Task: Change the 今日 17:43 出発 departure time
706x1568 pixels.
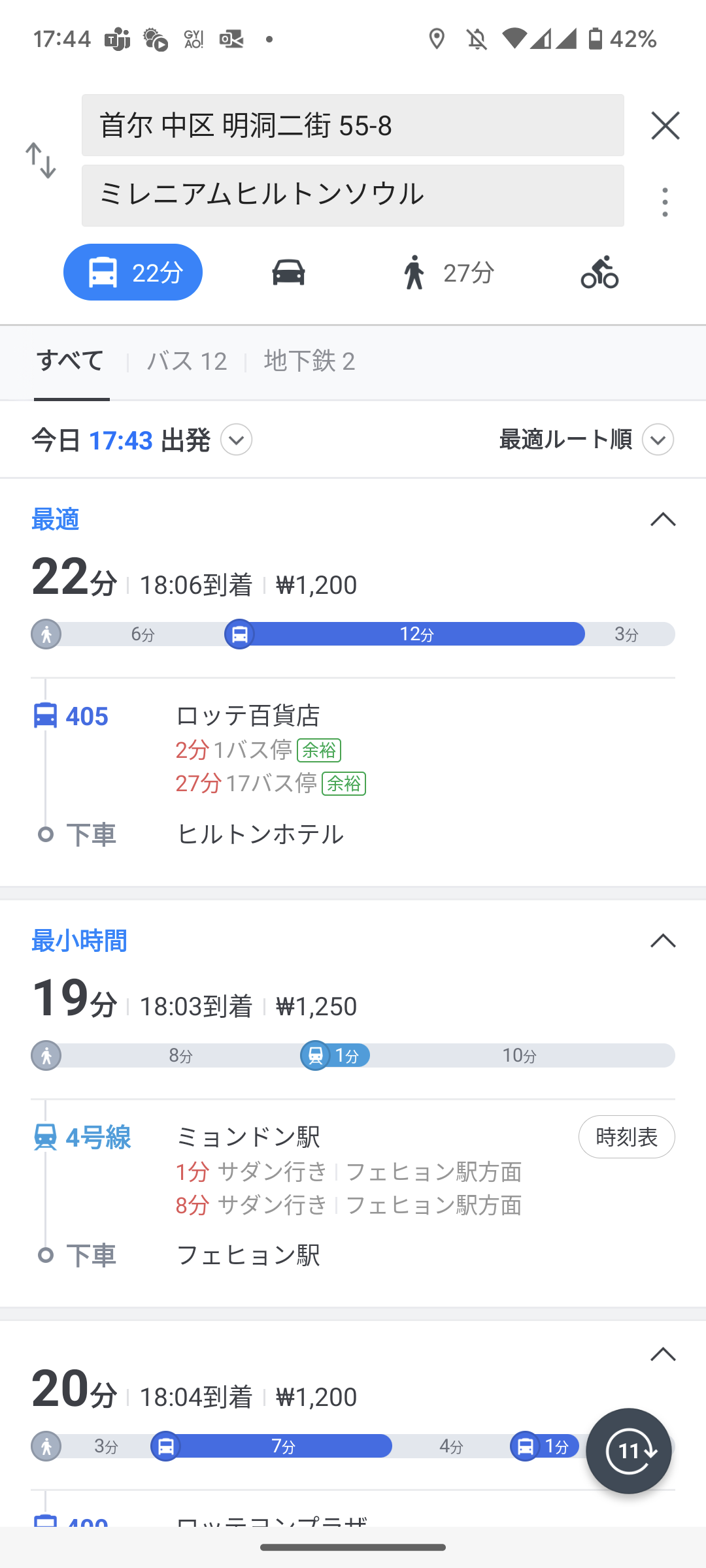Action: pos(142,440)
